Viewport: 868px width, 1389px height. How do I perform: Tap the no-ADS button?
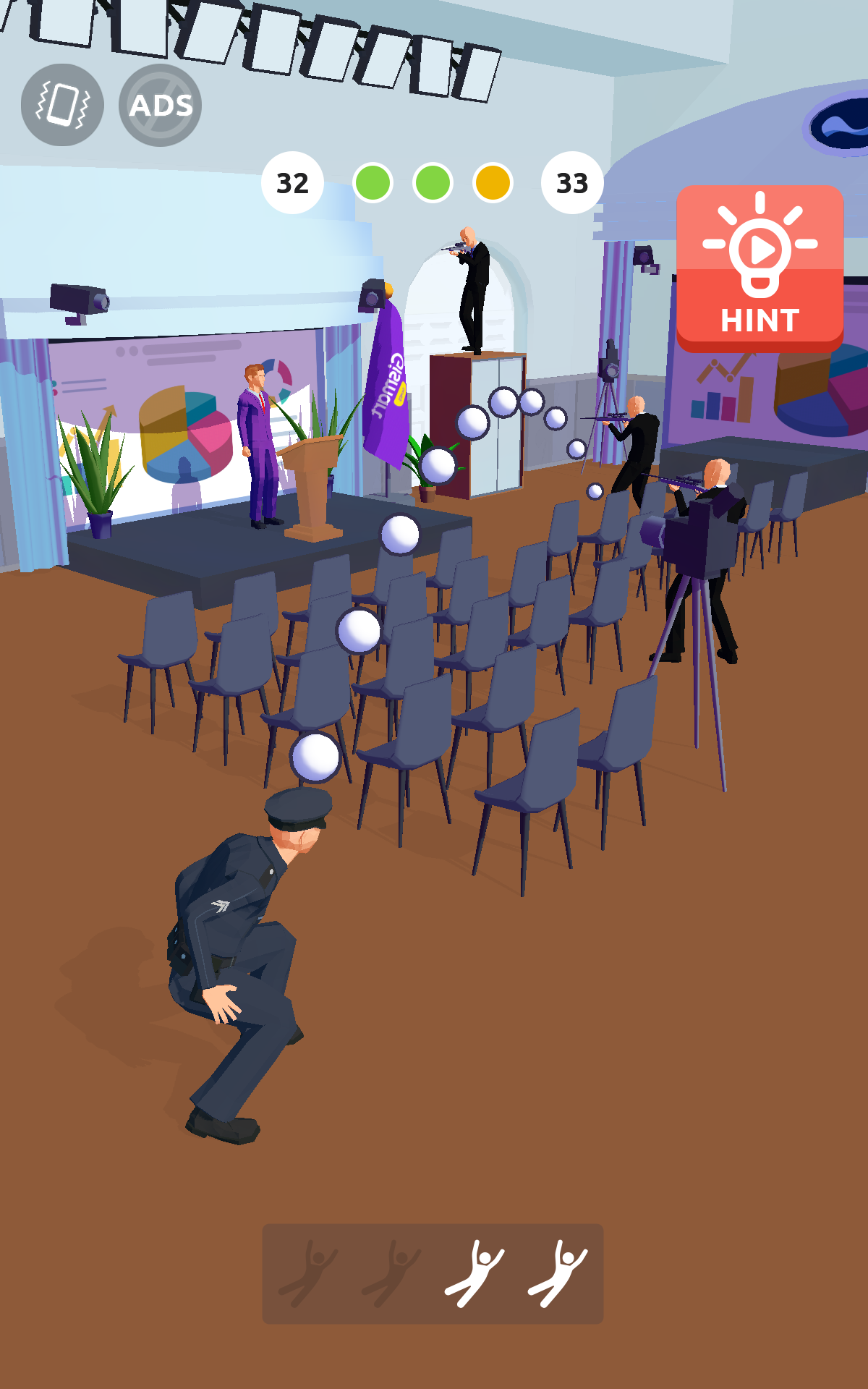[160, 106]
